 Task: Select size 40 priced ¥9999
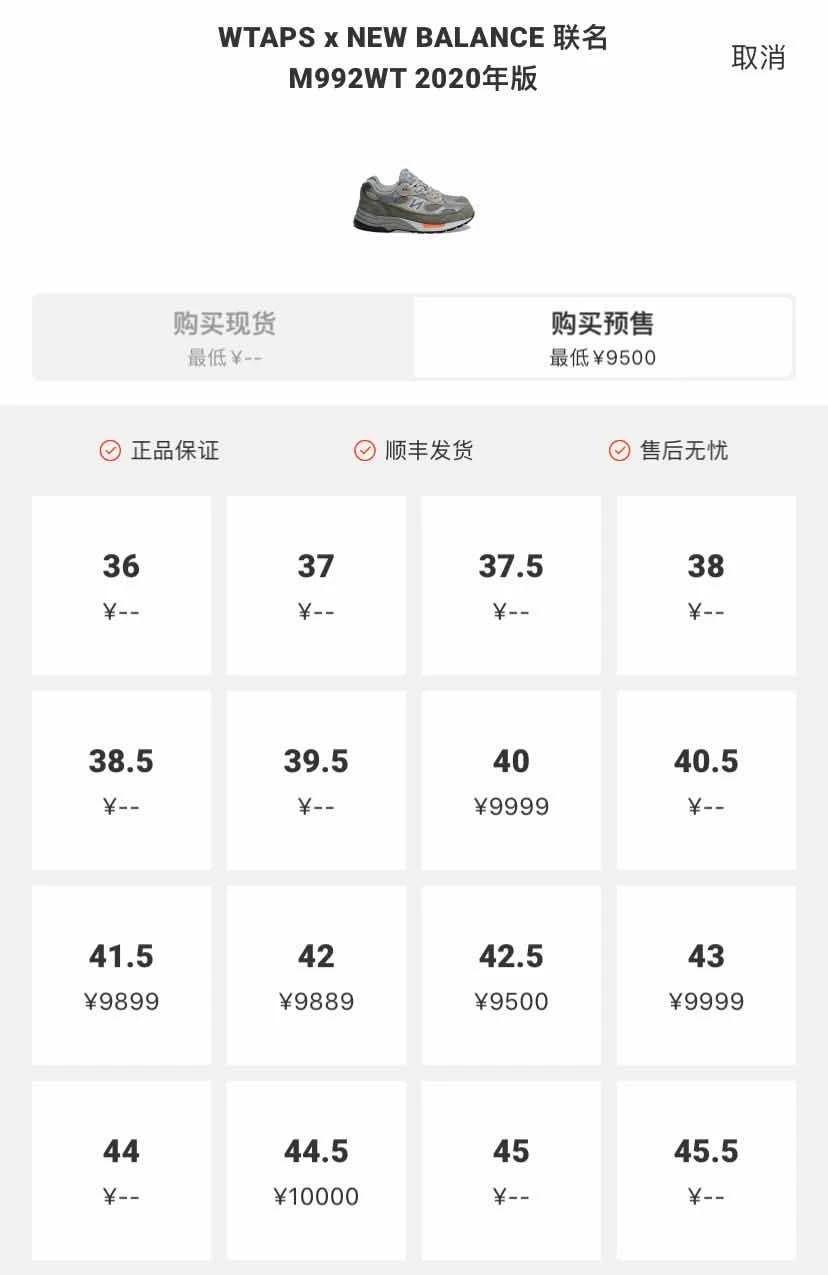[510, 779]
